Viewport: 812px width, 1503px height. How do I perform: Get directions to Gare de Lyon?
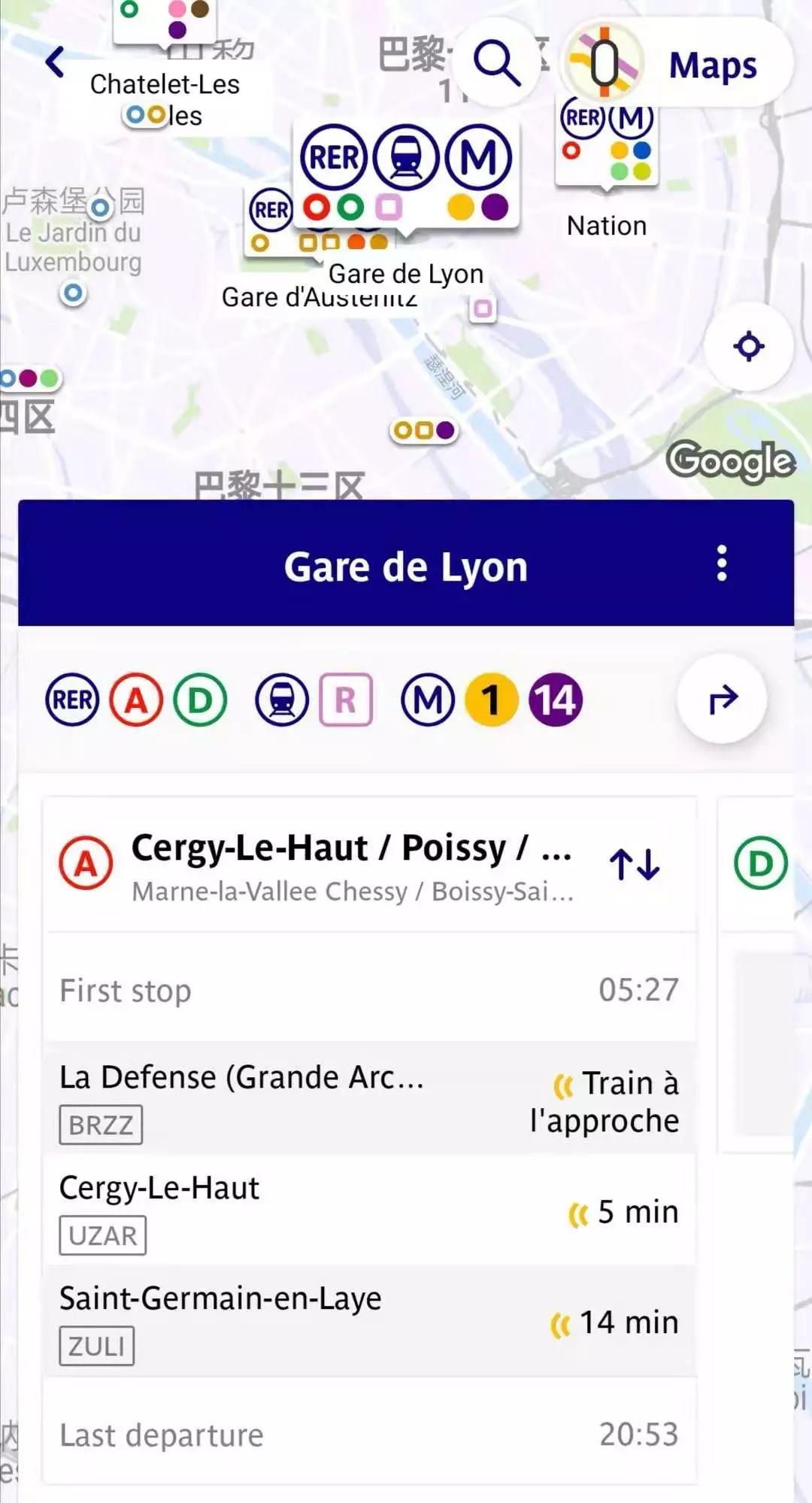[x=723, y=699]
